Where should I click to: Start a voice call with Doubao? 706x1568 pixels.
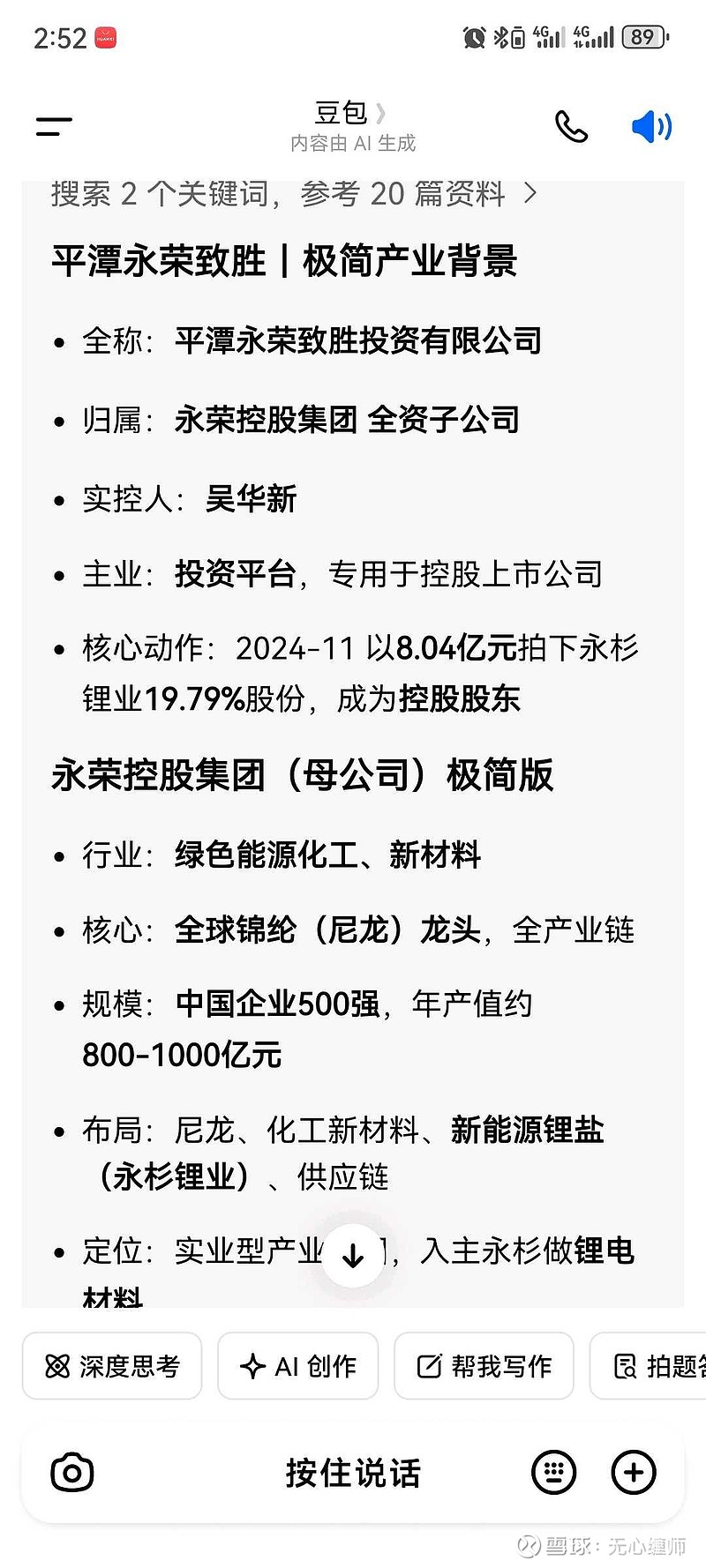coord(572,125)
